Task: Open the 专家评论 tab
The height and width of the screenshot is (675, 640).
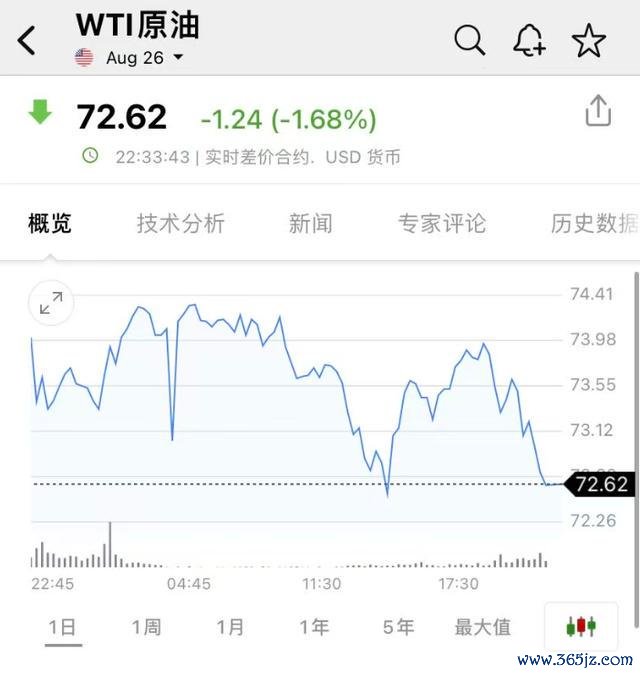Action: pos(442,223)
